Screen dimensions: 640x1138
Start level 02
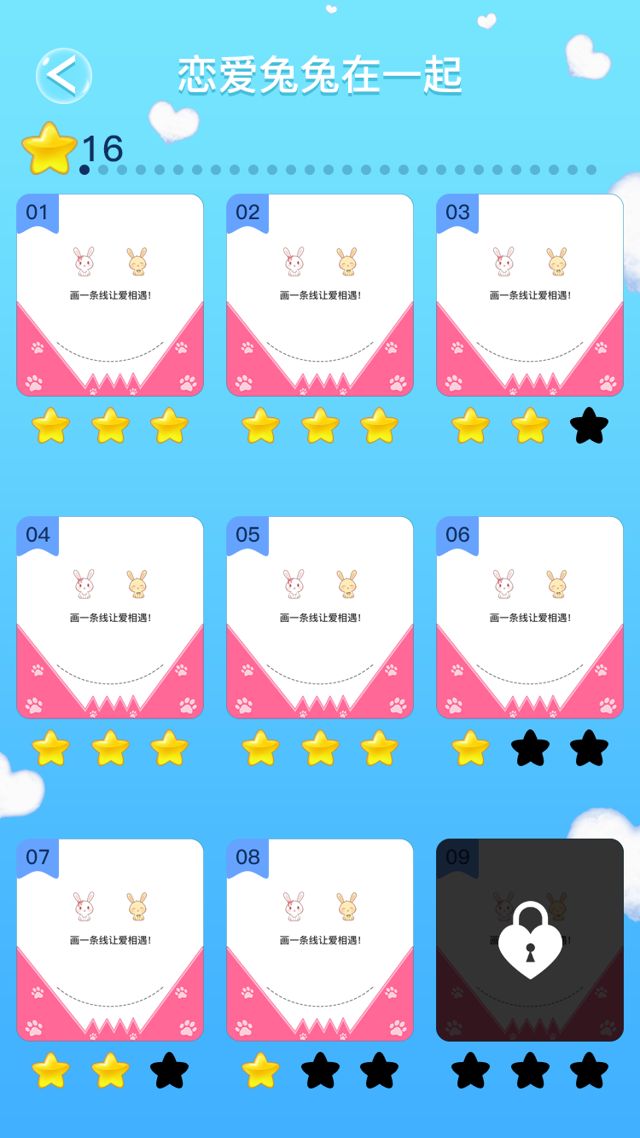tap(320, 296)
